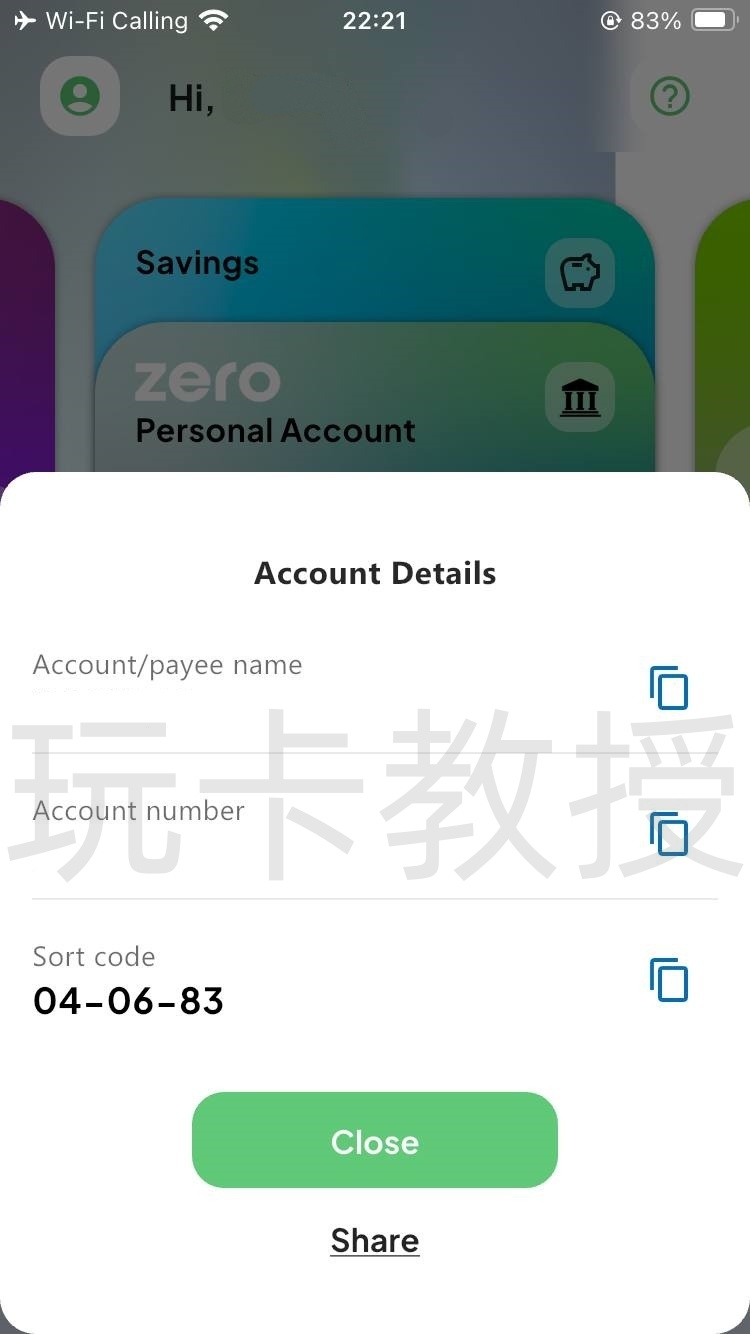Close the Account Details sheet
The image size is (750, 1334).
[x=375, y=1140]
